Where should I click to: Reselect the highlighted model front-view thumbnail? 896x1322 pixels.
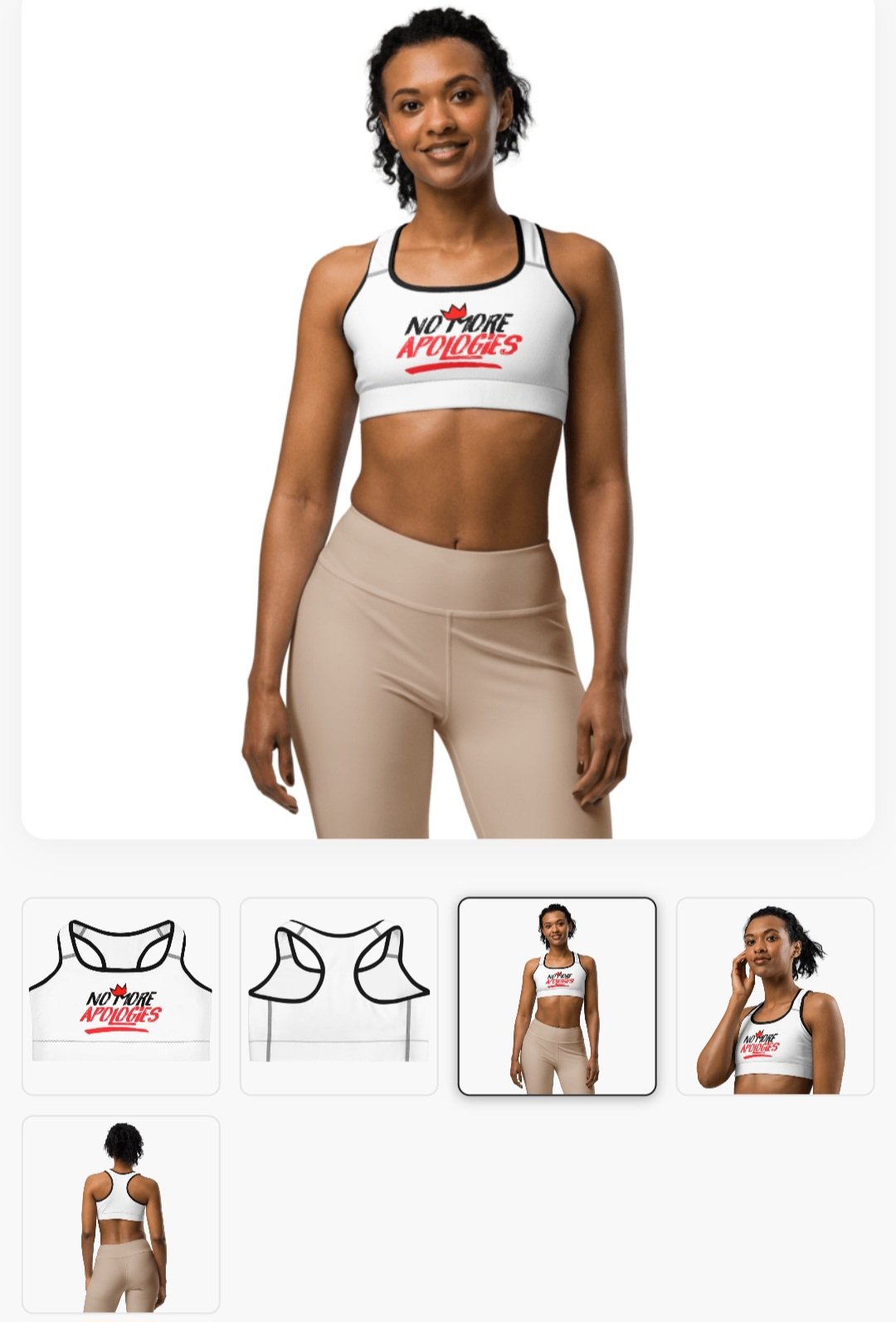coord(558,996)
